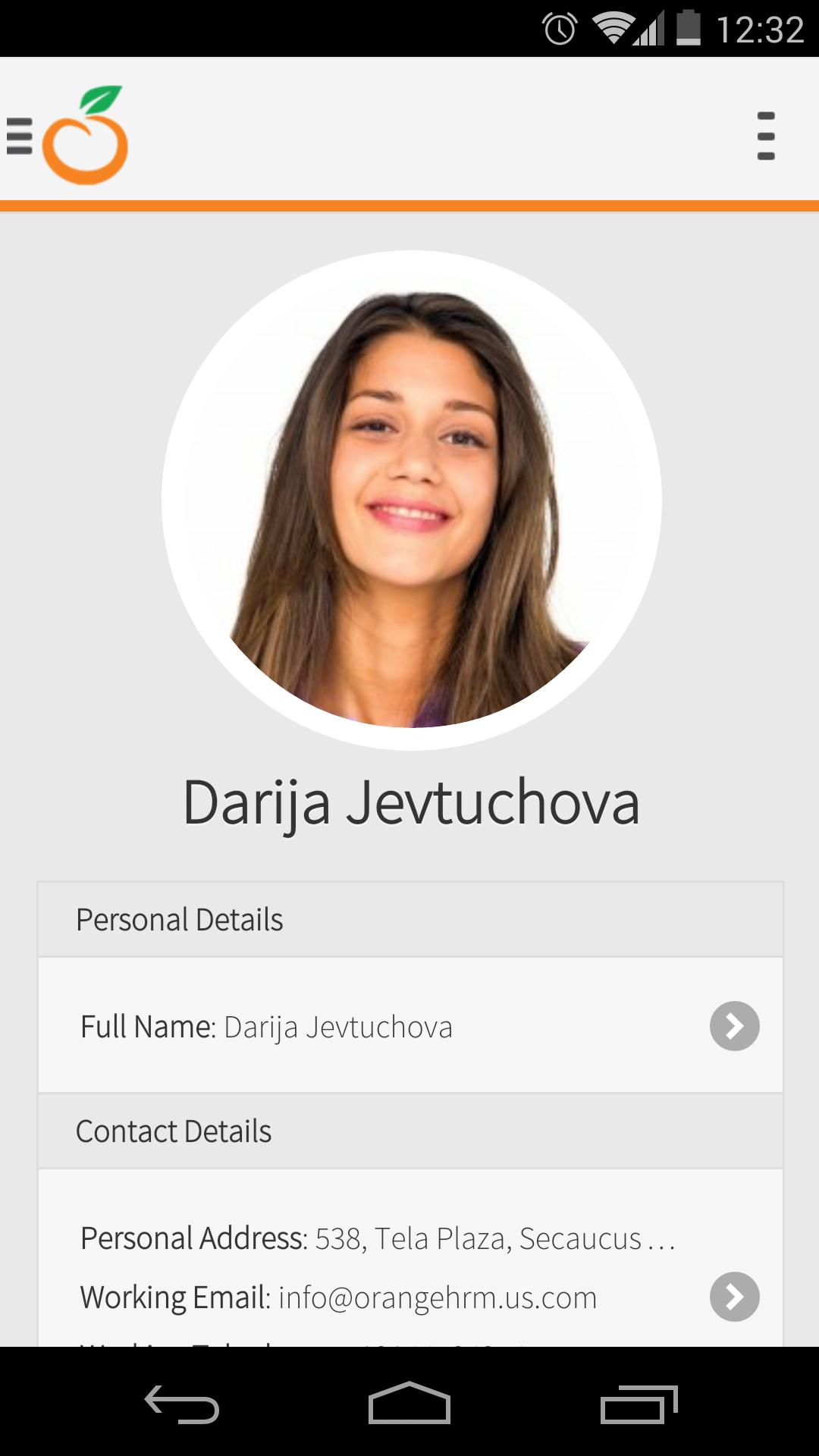The width and height of the screenshot is (819, 1456).
Task: Tap Darija Jevtuchova's profile photo
Action: click(411, 500)
